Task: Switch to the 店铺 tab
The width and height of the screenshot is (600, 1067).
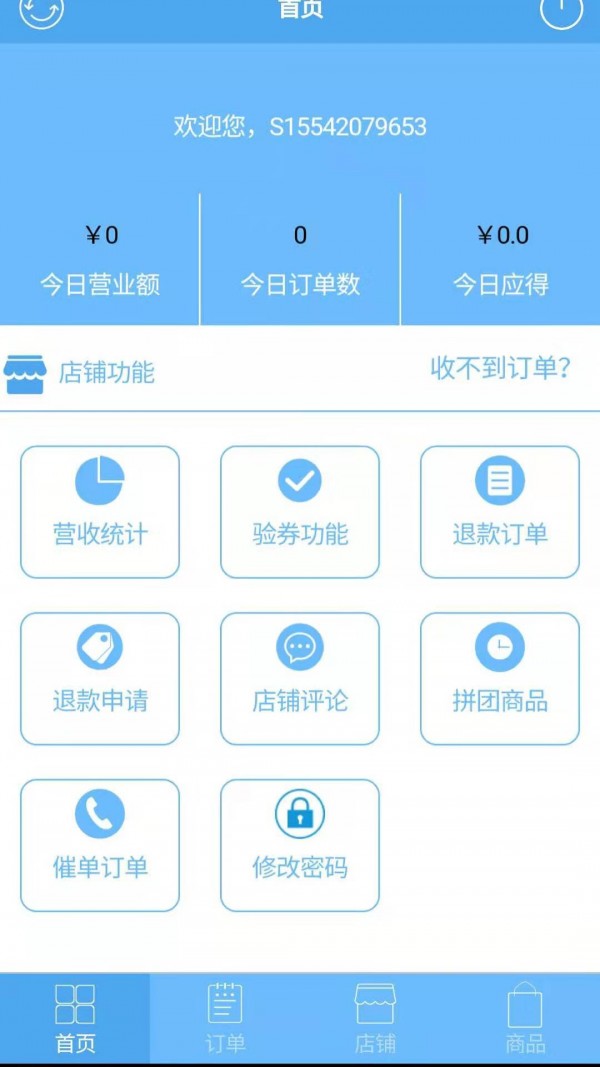Action: pos(375,1018)
